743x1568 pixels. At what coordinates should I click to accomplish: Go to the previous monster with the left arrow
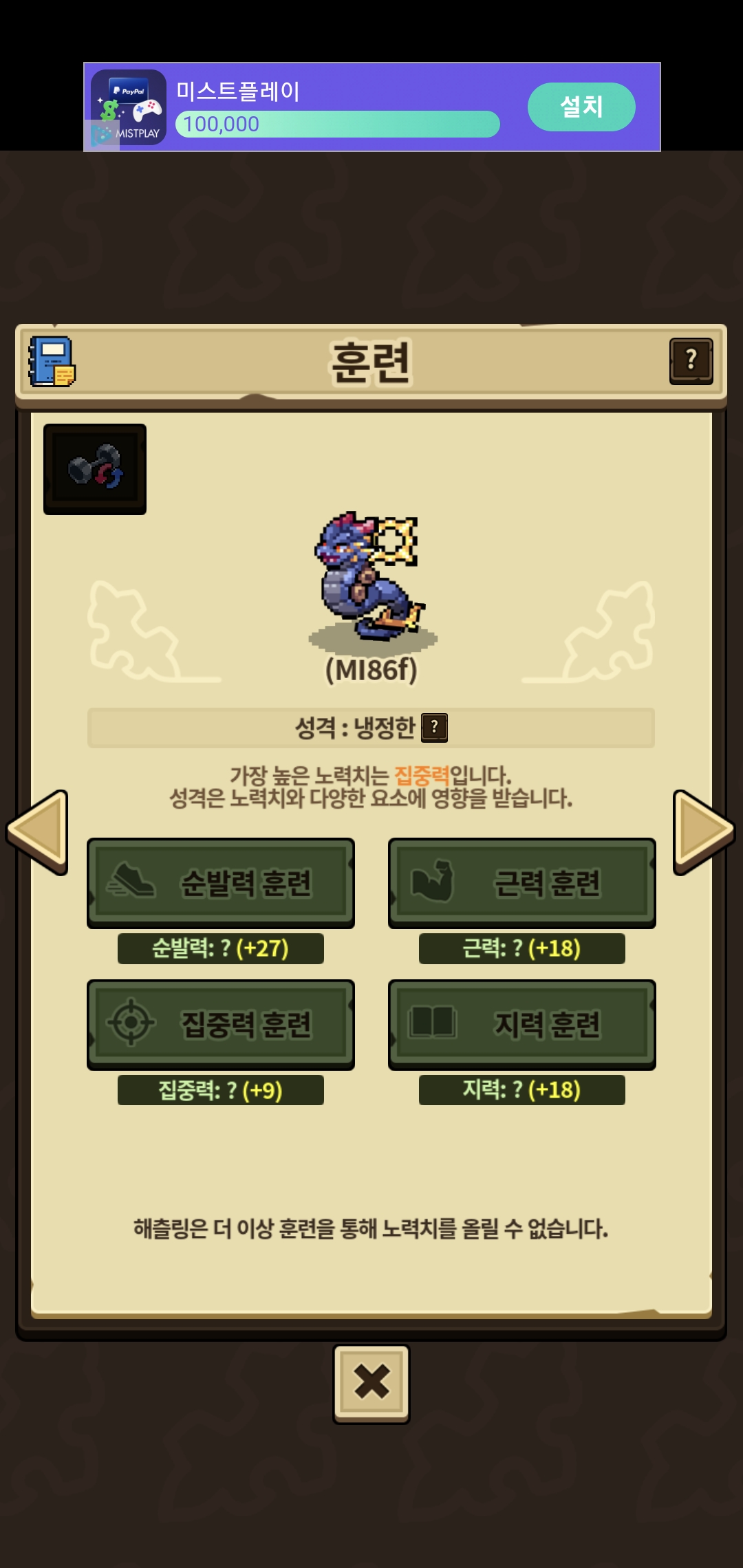tap(38, 832)
